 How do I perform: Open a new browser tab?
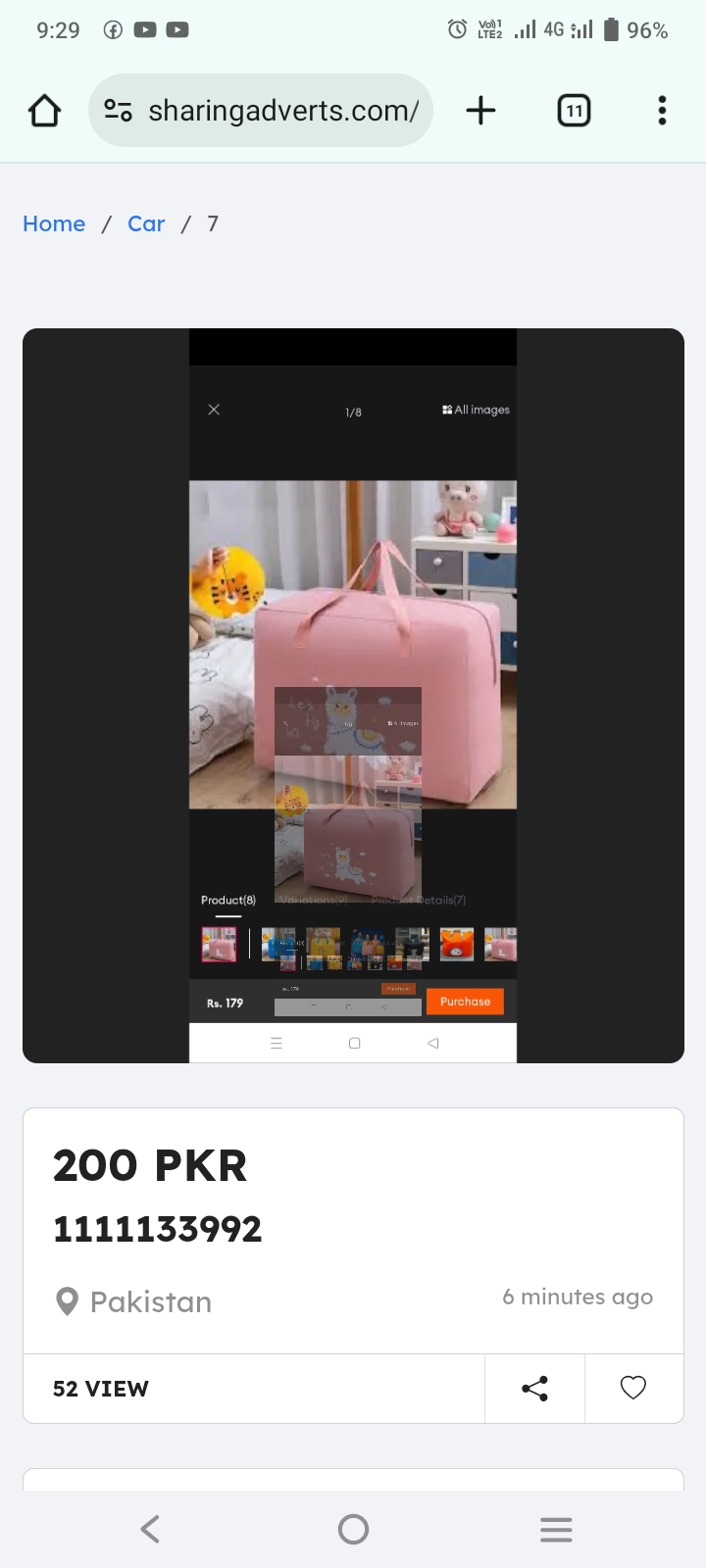point(480,111)
